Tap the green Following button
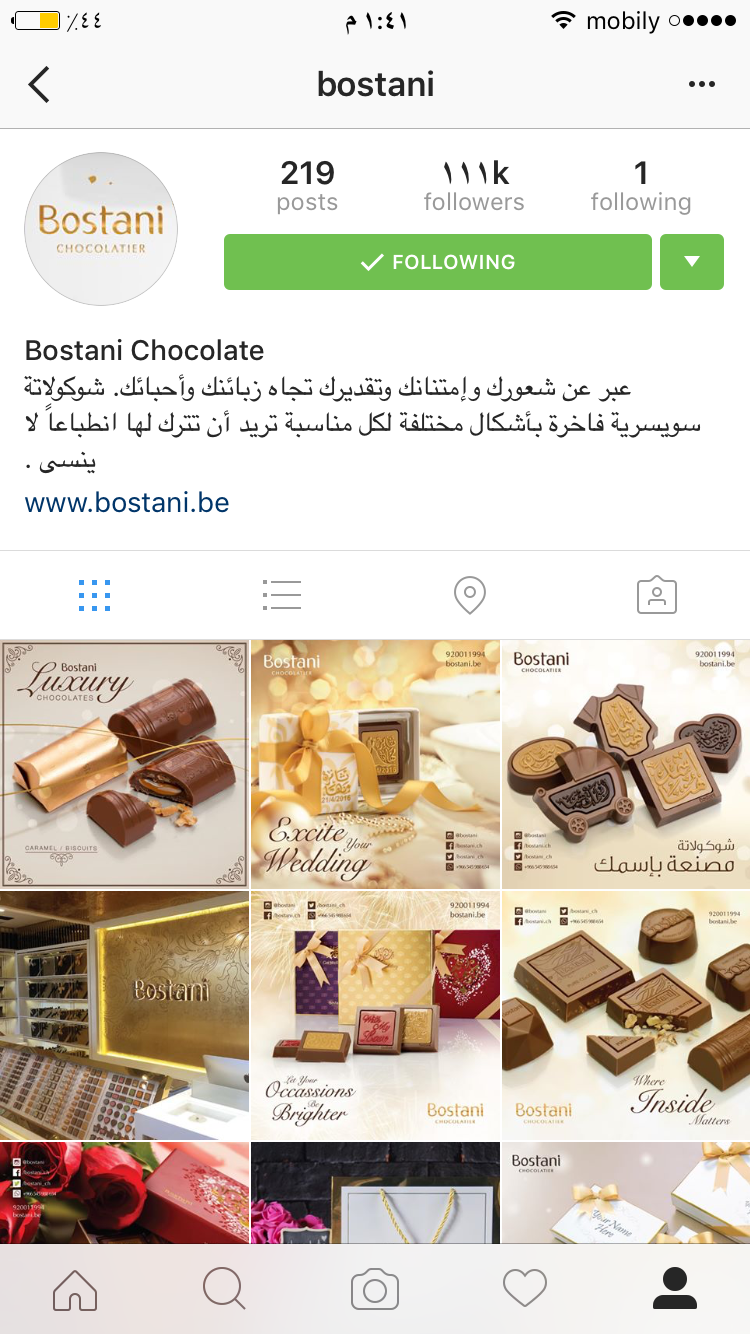The image size is (750, 1334). tap(437, 262)
